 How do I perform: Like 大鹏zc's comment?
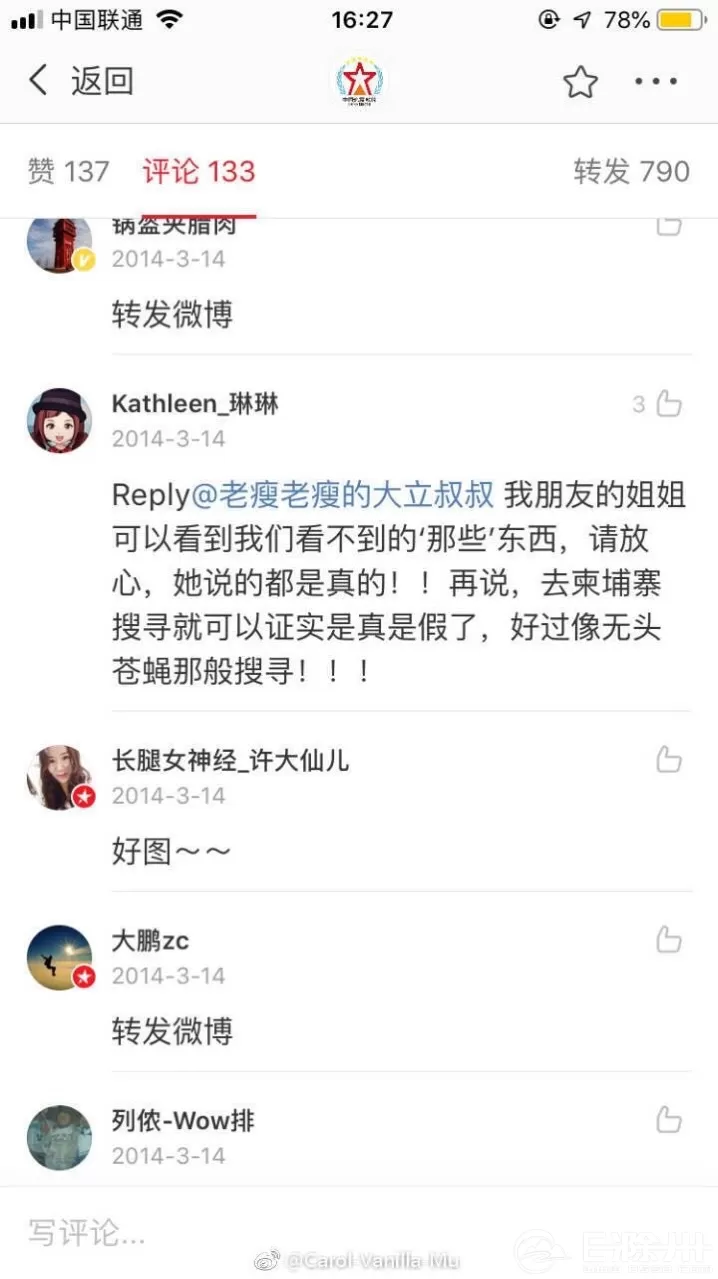coord(668,940)
